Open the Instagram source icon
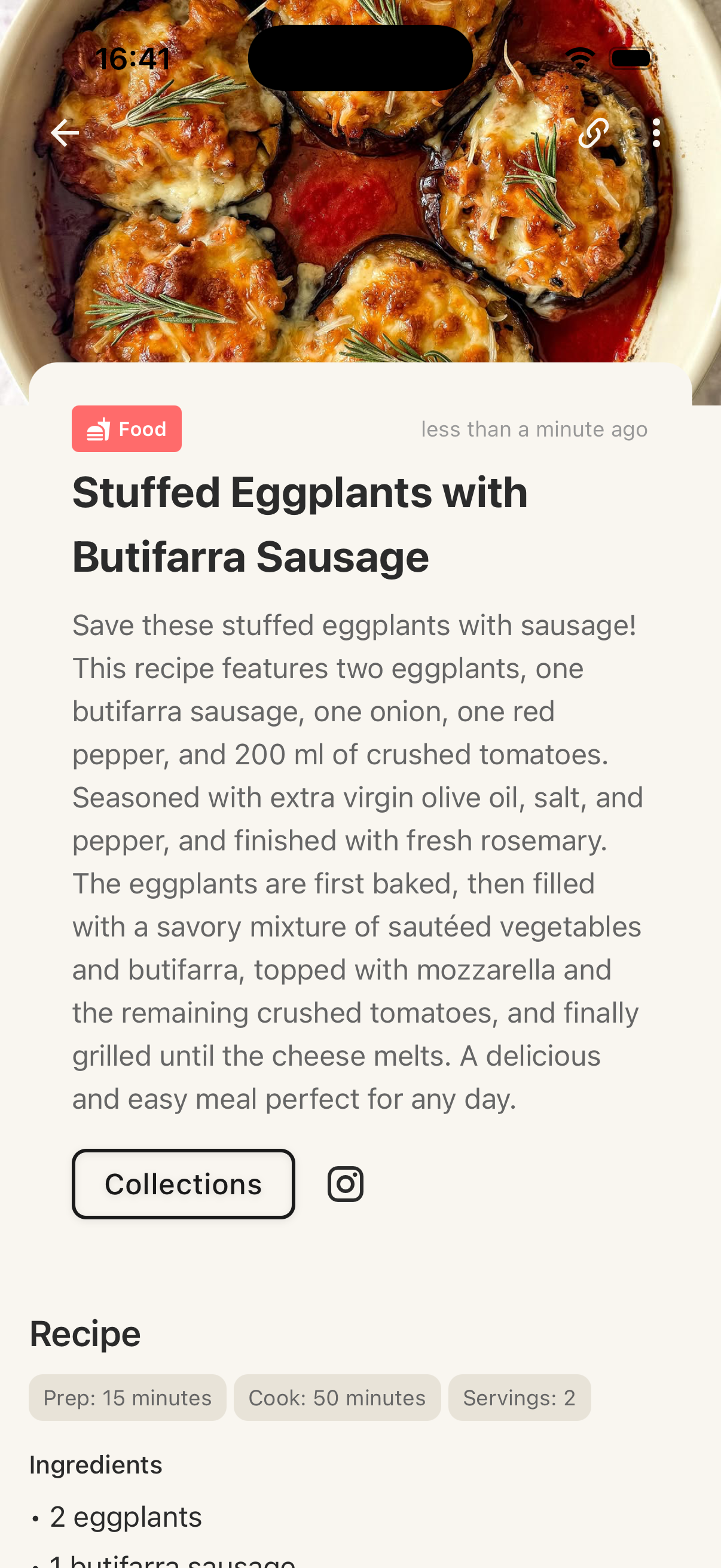Screen dimensions: 721x1568 pos(346,1184)
